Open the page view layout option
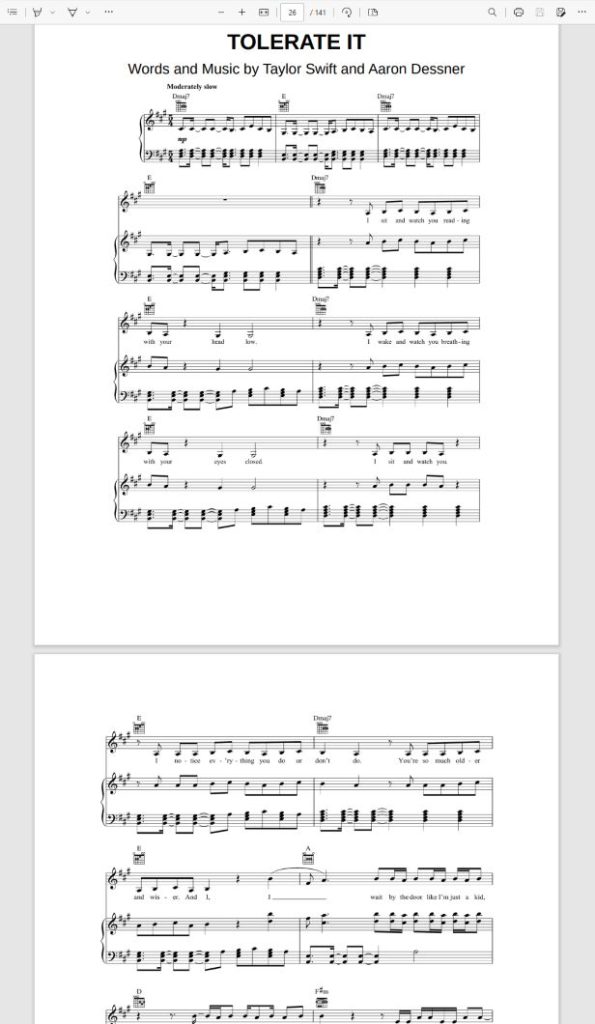 coord(373,12)
